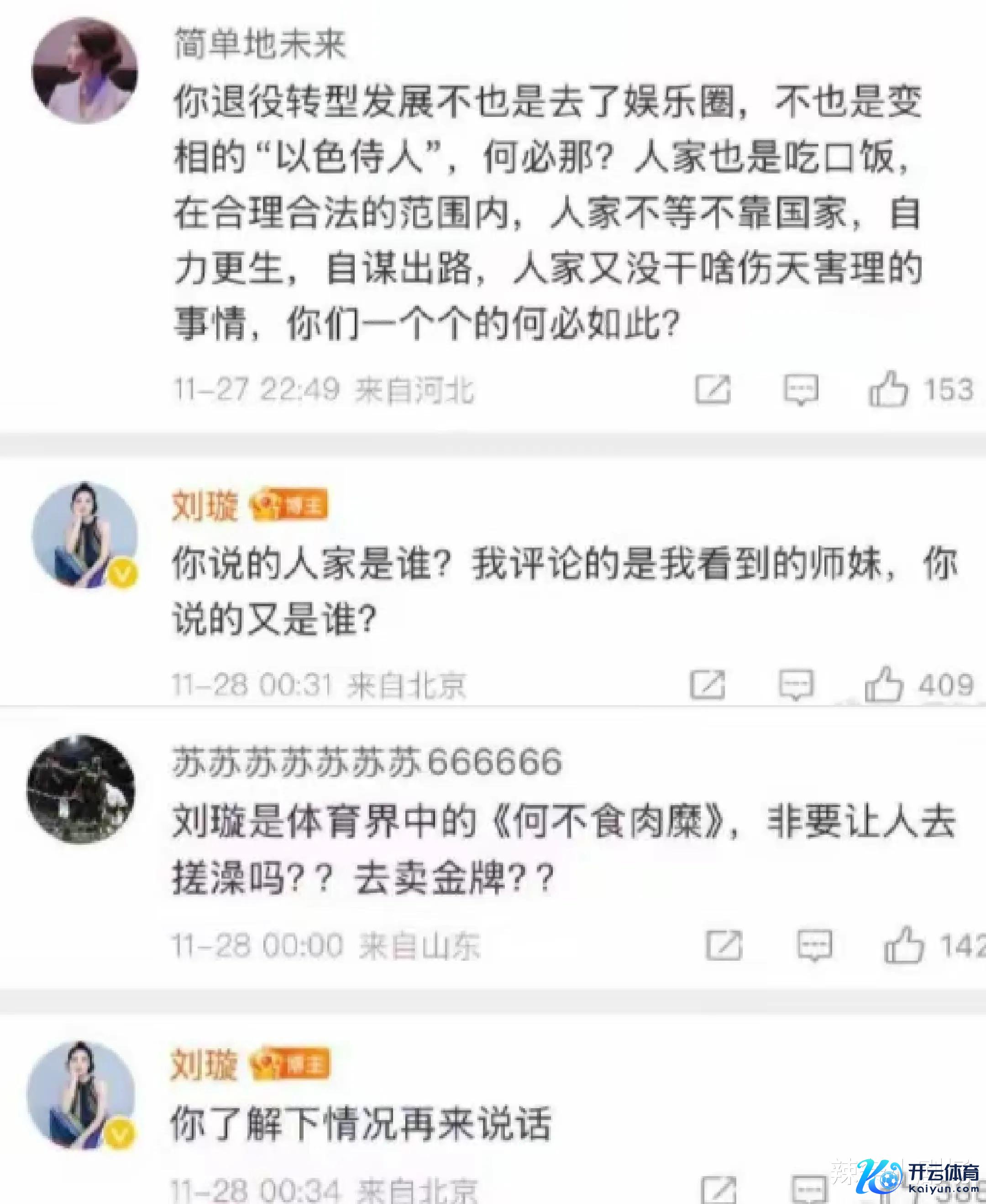Screen dimensions: 986x1204
Task: Open username 简单地未来
Action: (260, 44)
